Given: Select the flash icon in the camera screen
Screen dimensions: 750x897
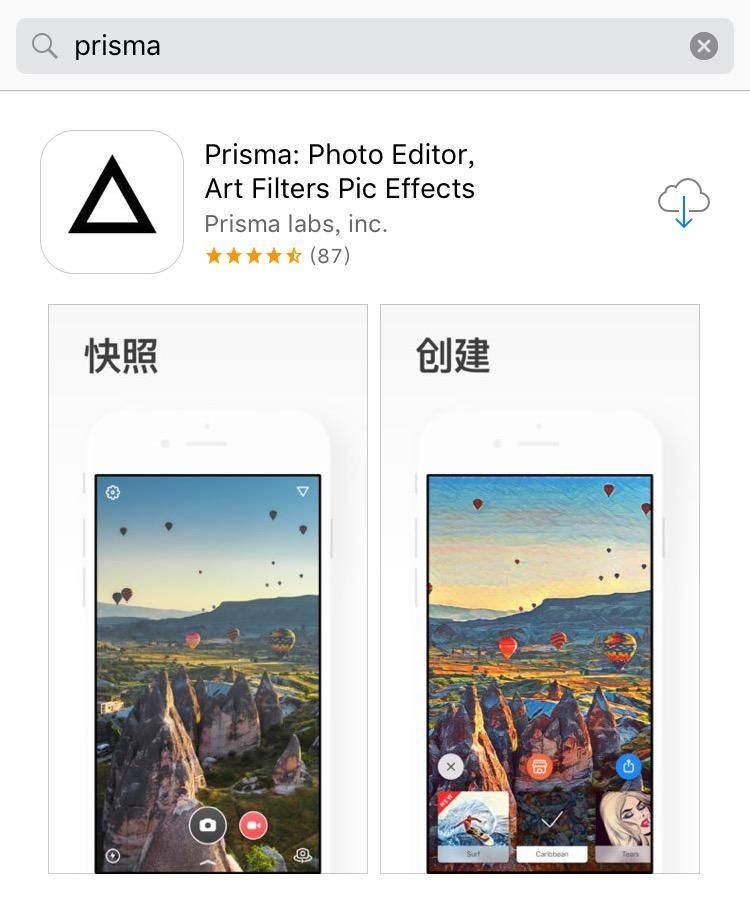Looking at the screenshot, I should (113, 857).
